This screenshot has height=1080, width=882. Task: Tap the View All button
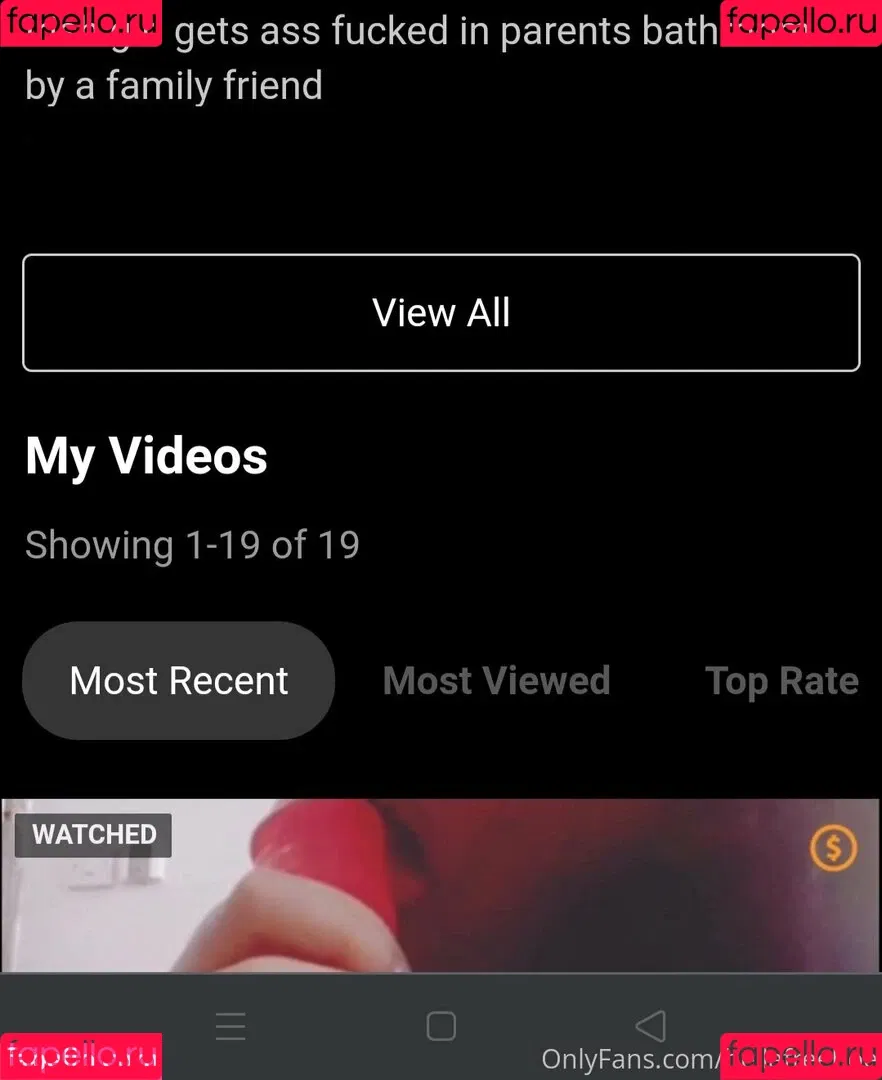[441, 313]
